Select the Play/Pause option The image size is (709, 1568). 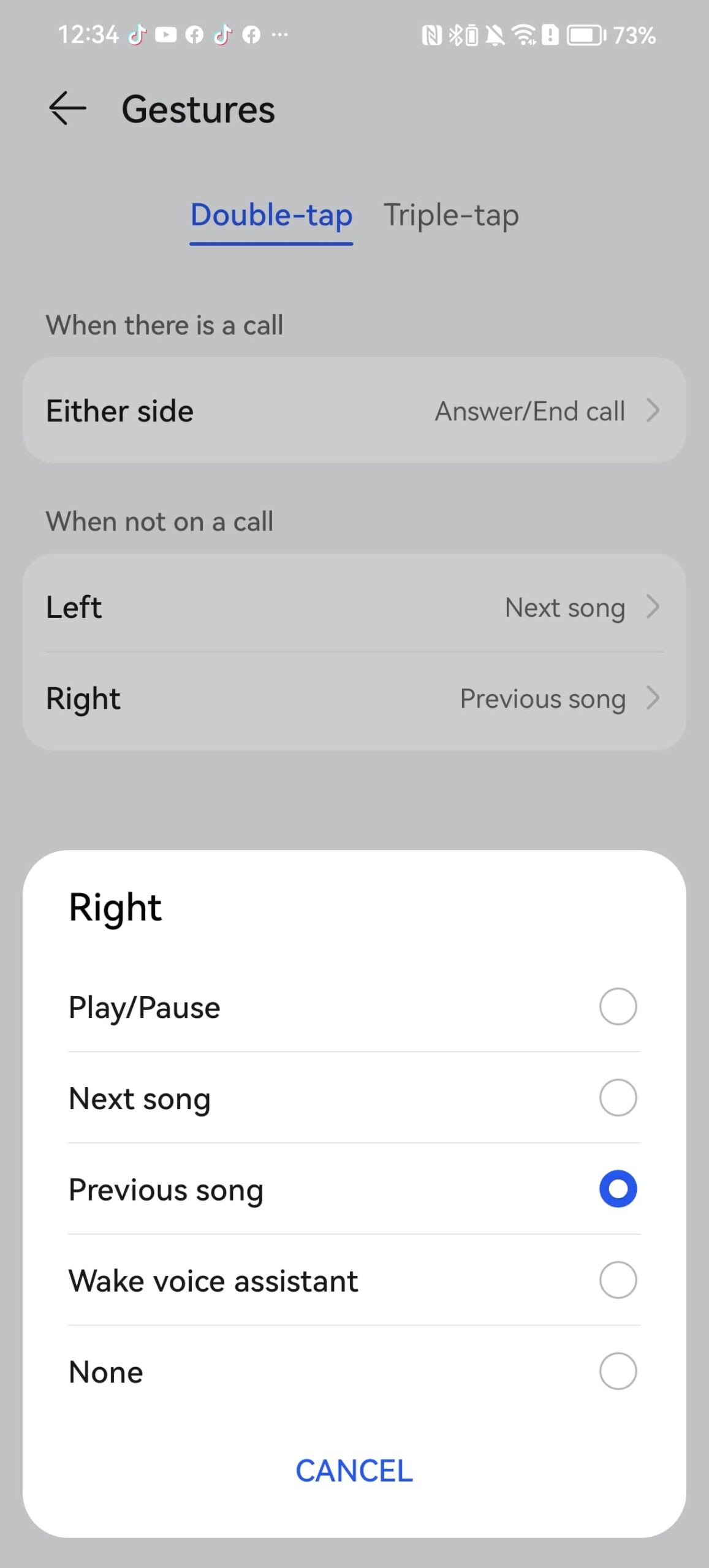click(x=618, y=1006)
